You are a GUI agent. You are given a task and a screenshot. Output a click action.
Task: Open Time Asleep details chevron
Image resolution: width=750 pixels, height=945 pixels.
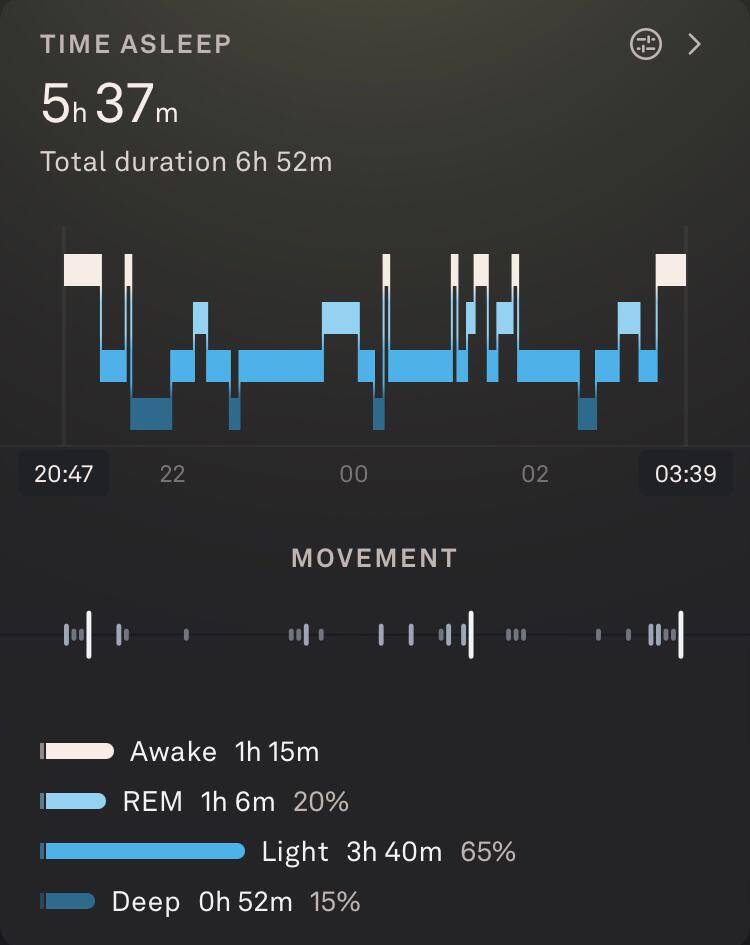pos(695,44)
